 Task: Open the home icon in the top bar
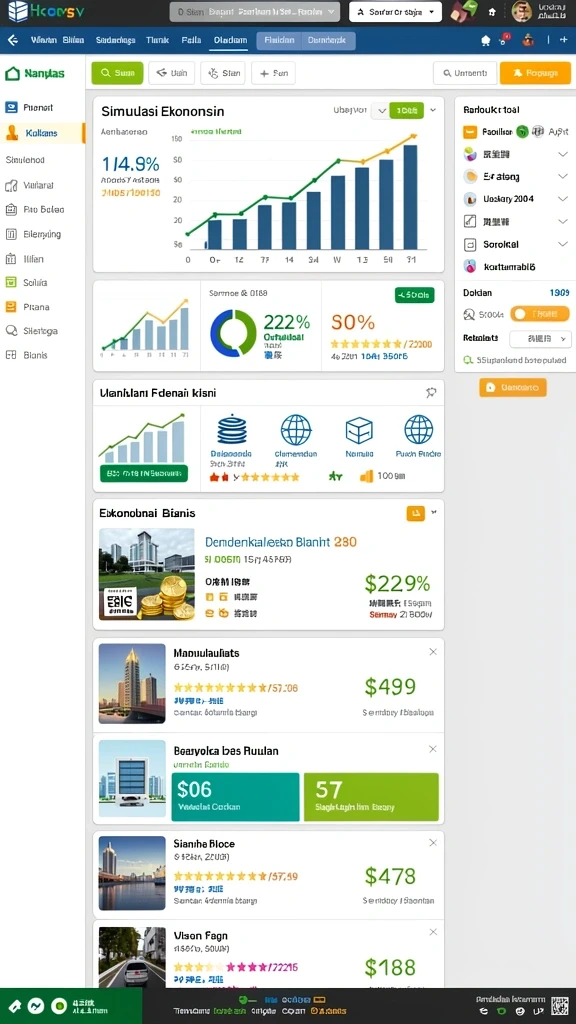[x=492, y=12]
